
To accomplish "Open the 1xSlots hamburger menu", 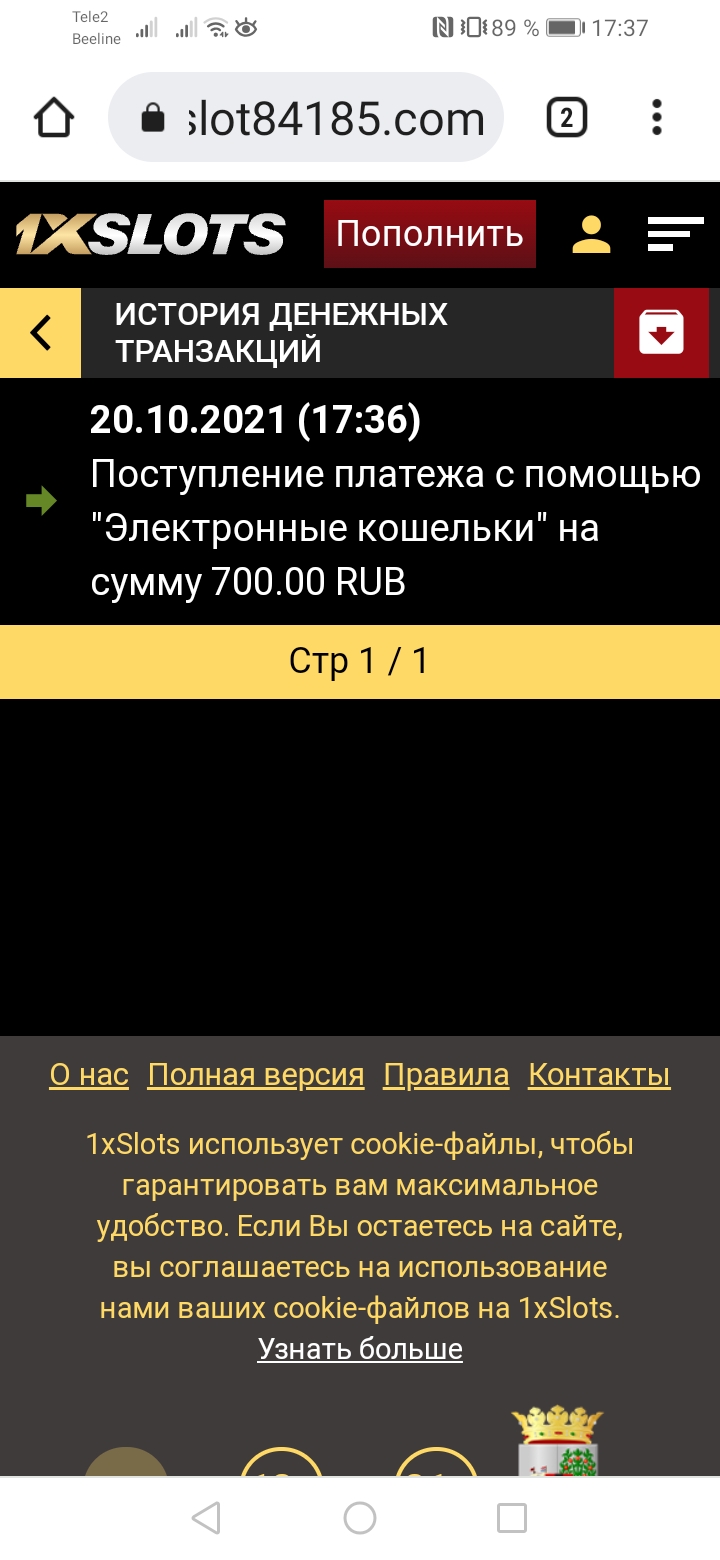I will tap(676, 234).
